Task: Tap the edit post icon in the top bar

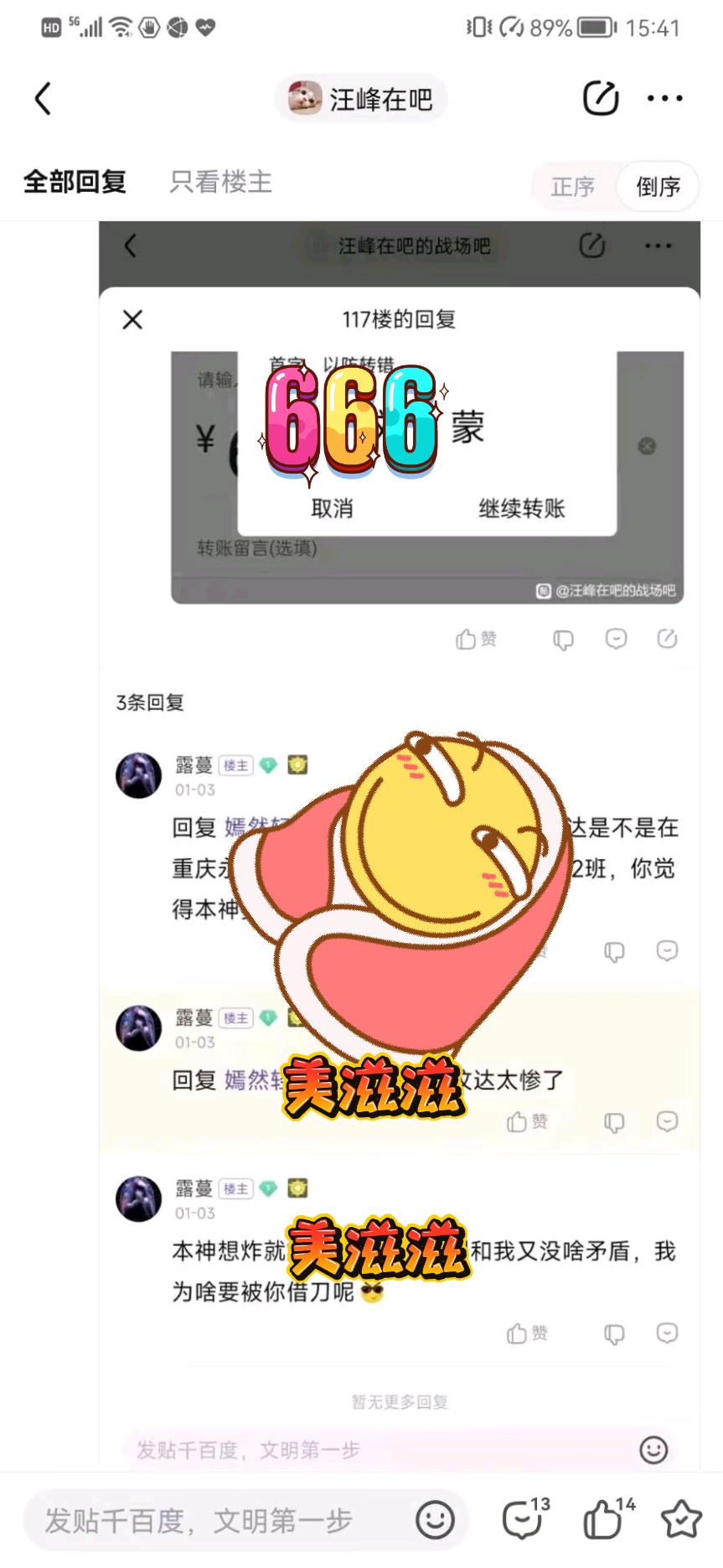Action: click(x=600, y=99)
